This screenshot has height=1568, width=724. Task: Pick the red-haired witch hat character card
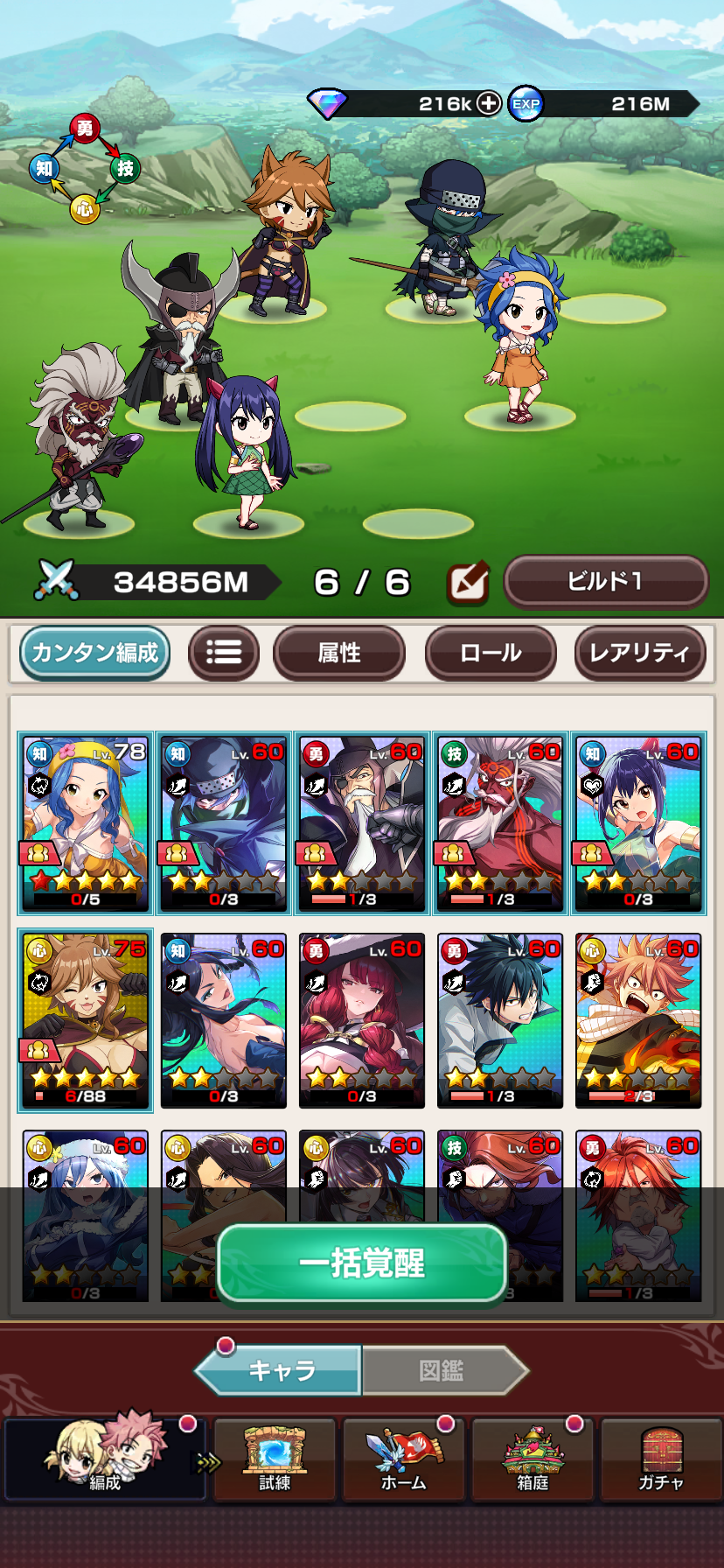(362, 1020)
